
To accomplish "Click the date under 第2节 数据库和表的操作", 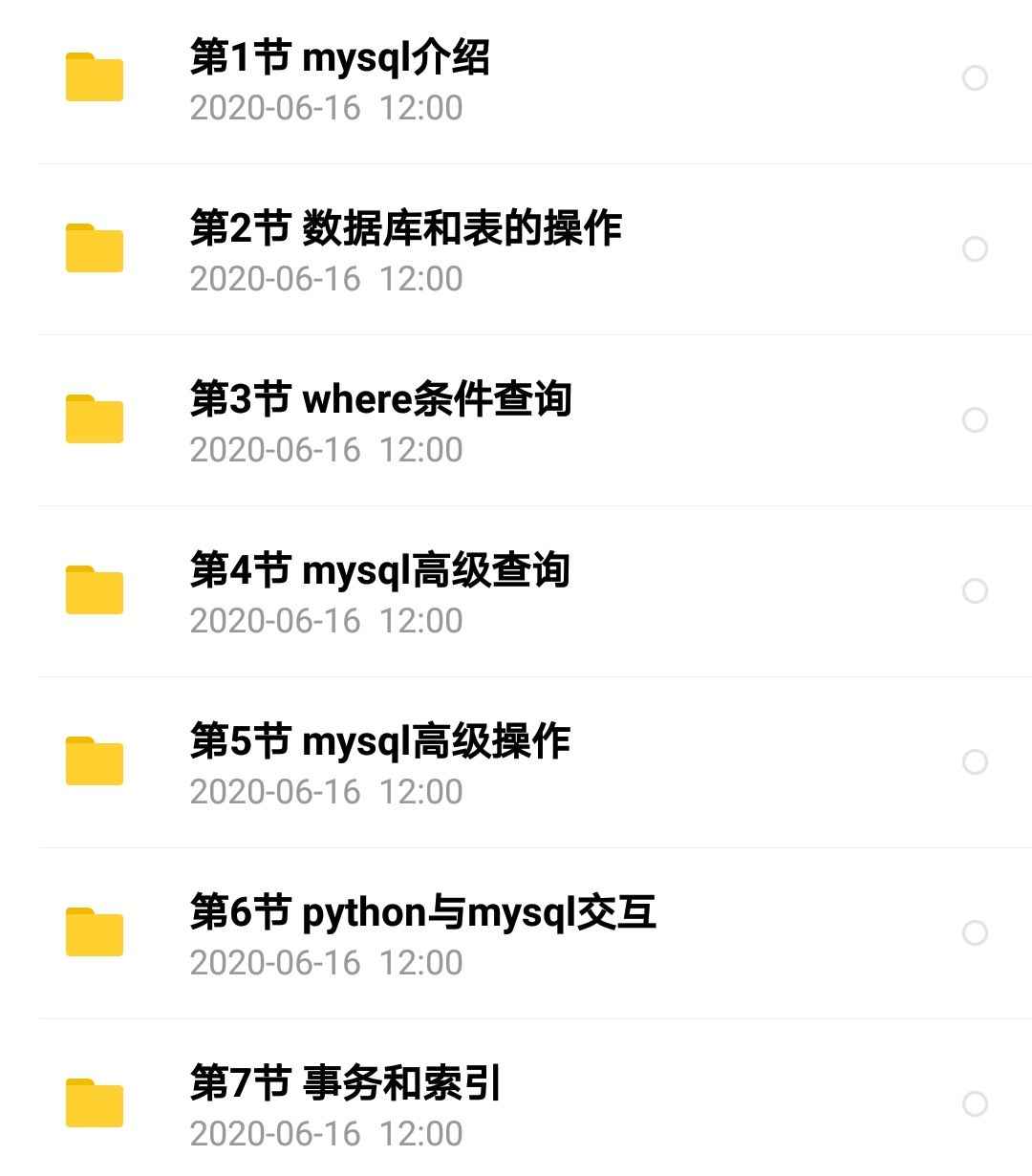I will (326, 278).
